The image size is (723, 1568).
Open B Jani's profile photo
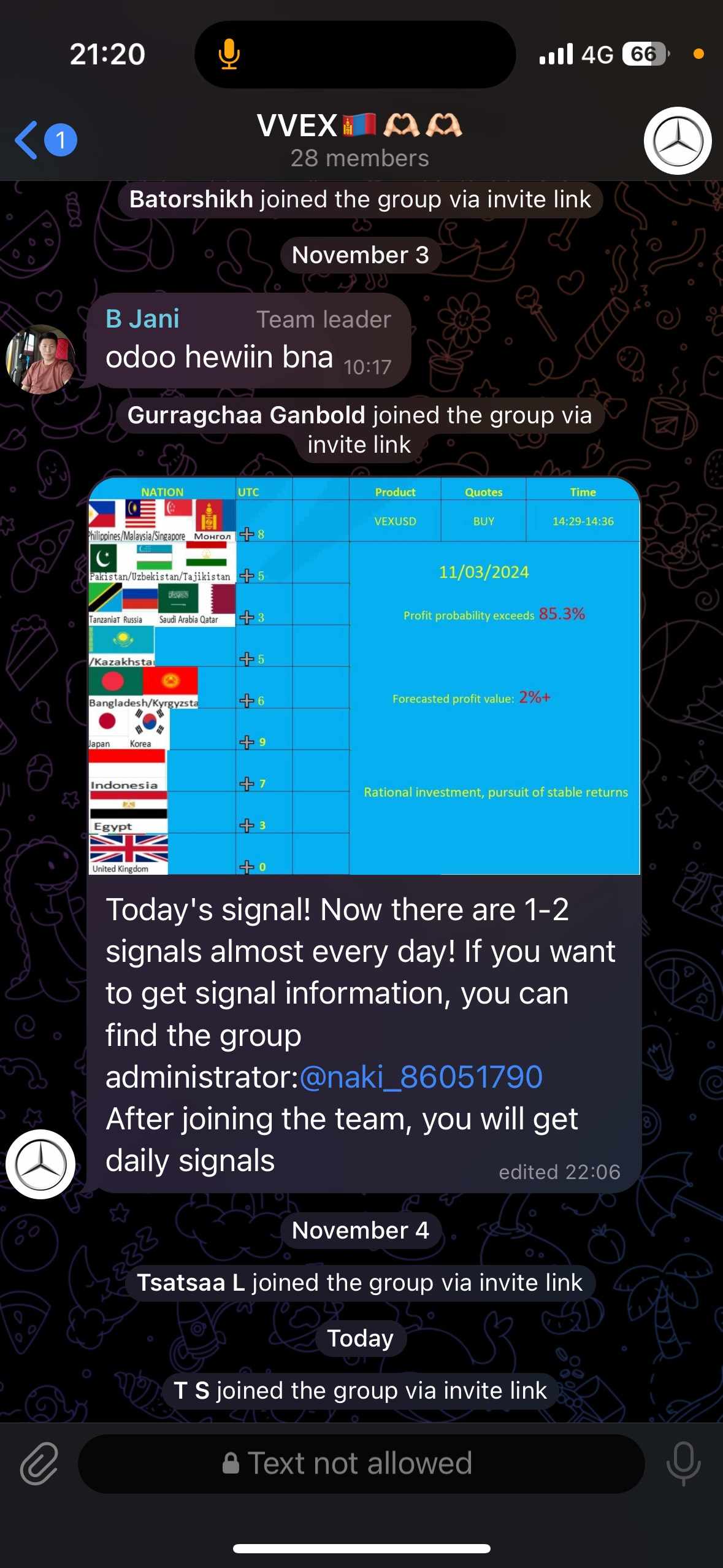pos(40,359)
